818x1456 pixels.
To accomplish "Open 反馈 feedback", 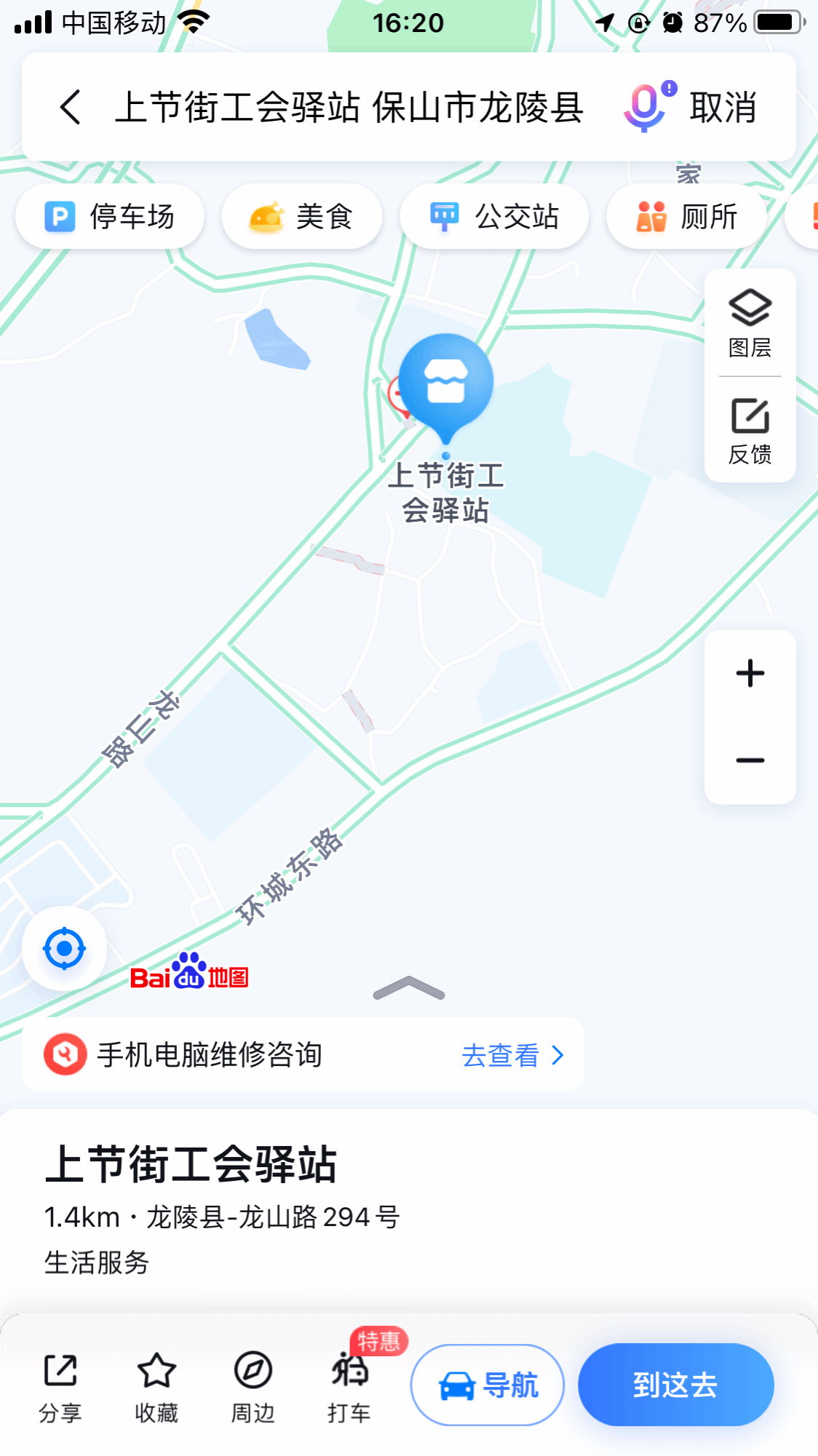I will [x=750, y=431].
